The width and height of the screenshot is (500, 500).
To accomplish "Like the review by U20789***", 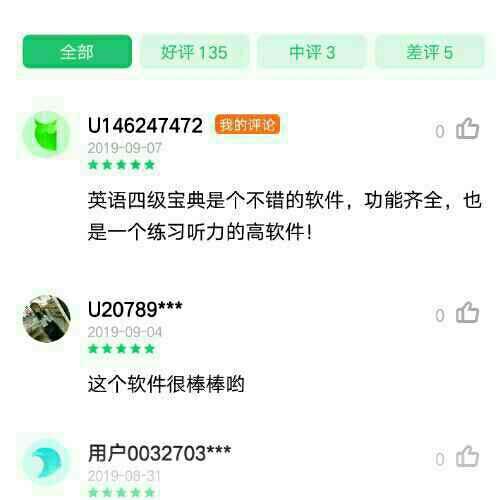I will pos(467,313).
